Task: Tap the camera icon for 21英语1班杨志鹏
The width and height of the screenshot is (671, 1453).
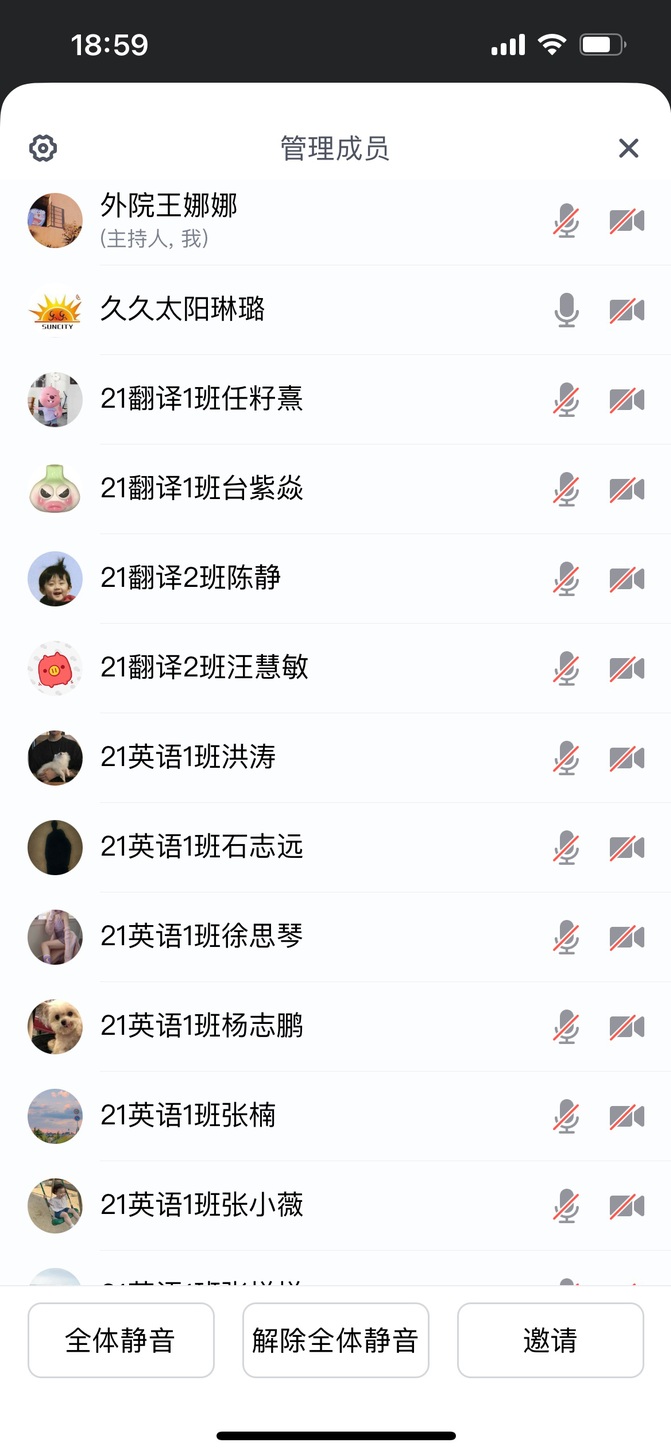Action: coord(627,1026)
